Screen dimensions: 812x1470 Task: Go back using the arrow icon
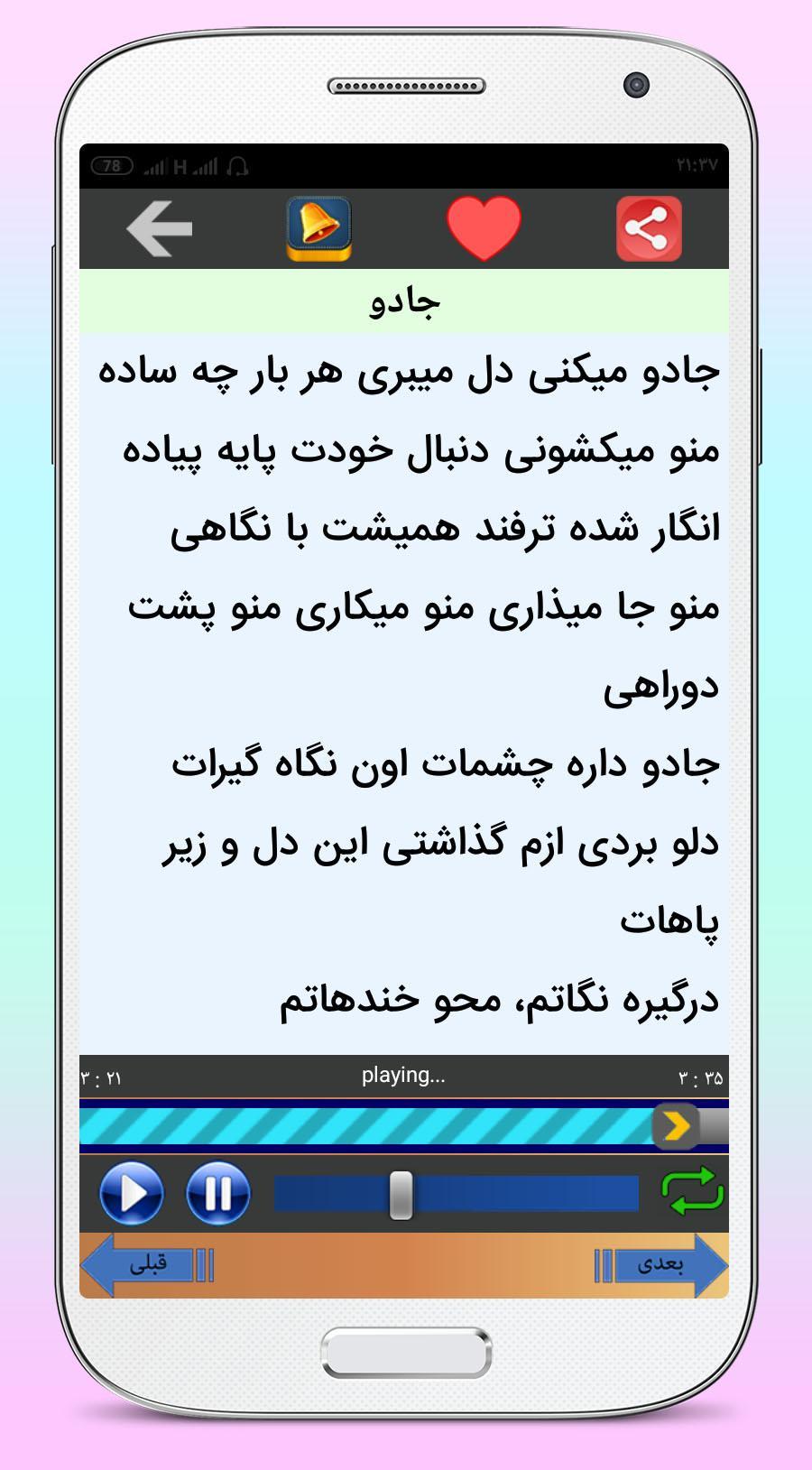click(x=160, y=229)
